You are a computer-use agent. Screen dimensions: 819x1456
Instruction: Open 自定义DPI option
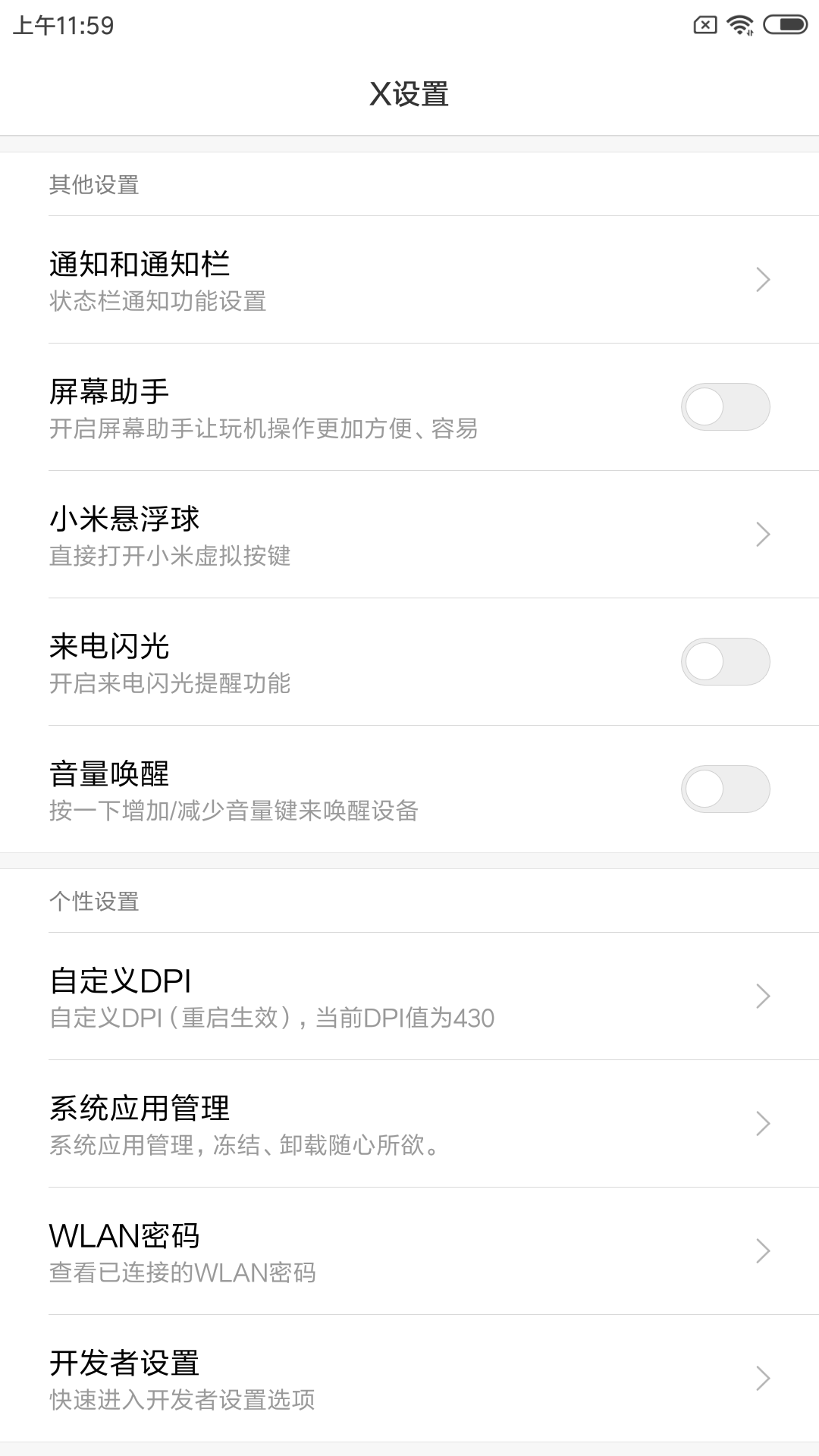click(409, 996)
